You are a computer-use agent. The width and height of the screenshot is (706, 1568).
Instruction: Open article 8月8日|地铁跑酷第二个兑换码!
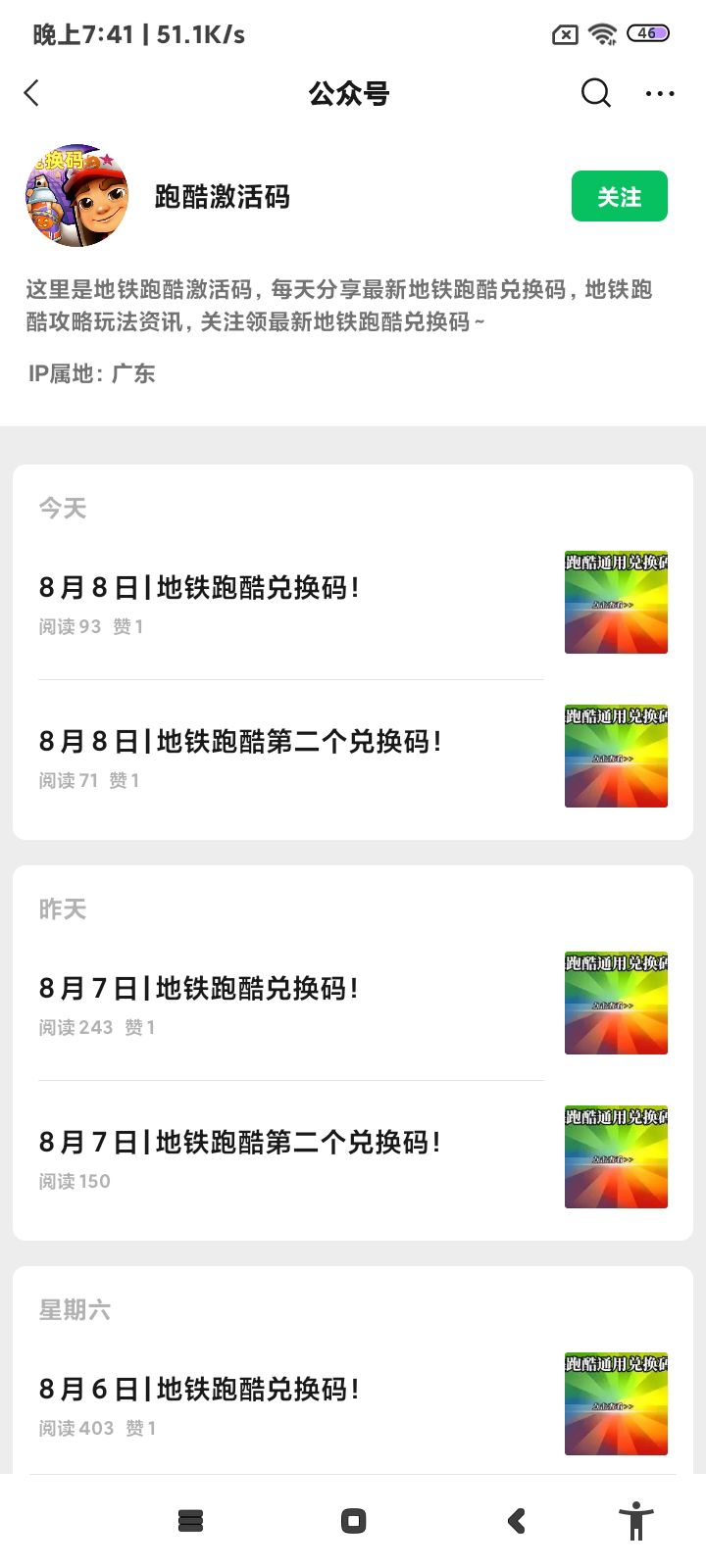[240, 742]
